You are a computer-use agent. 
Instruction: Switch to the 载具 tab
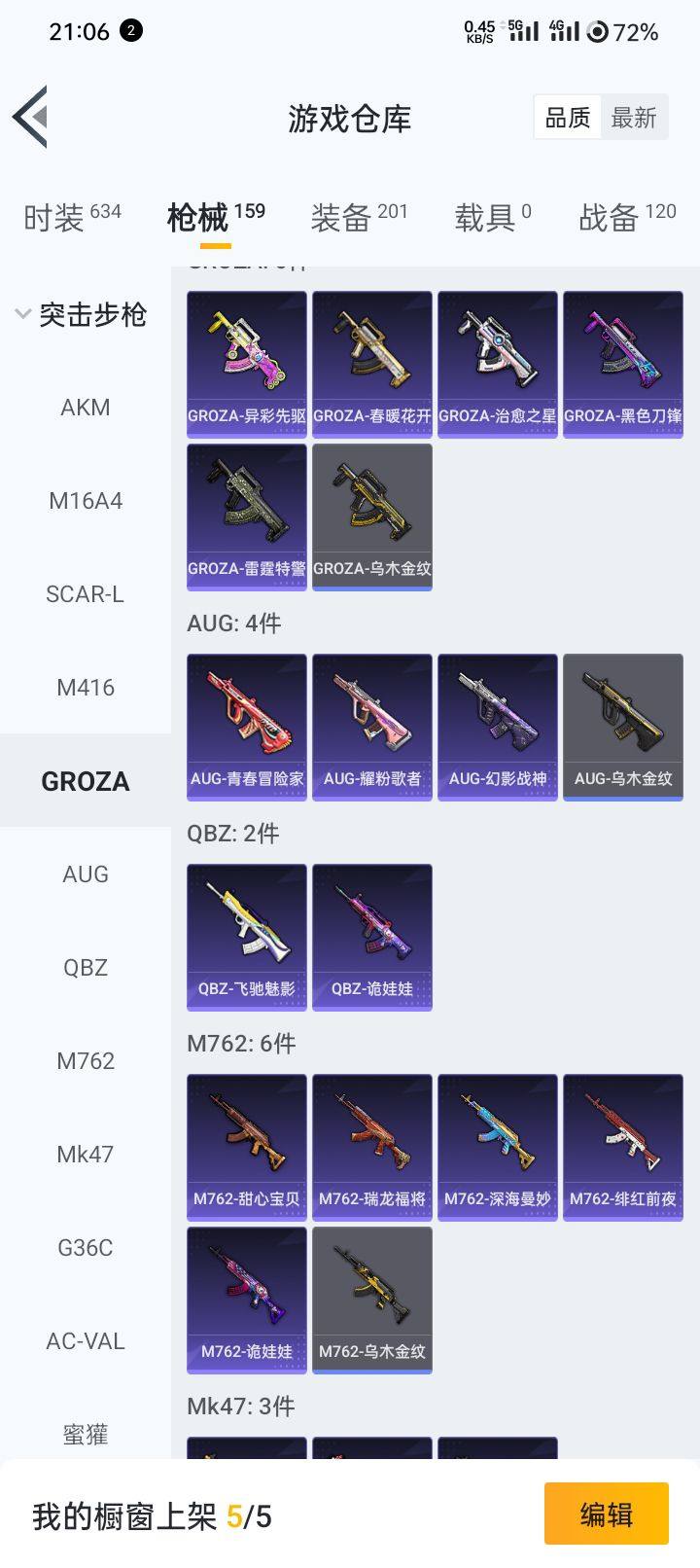492,216
